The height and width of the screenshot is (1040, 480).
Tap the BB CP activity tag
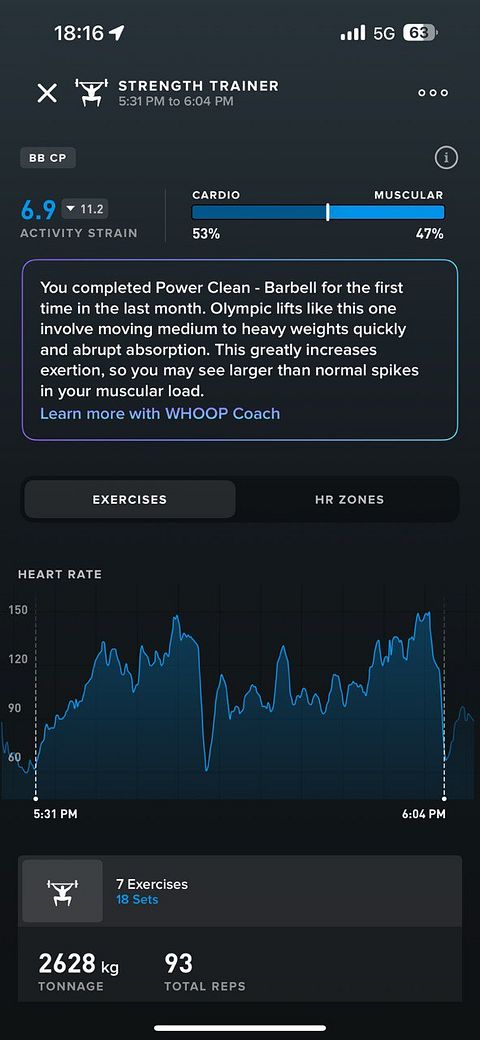pos(48,159)
